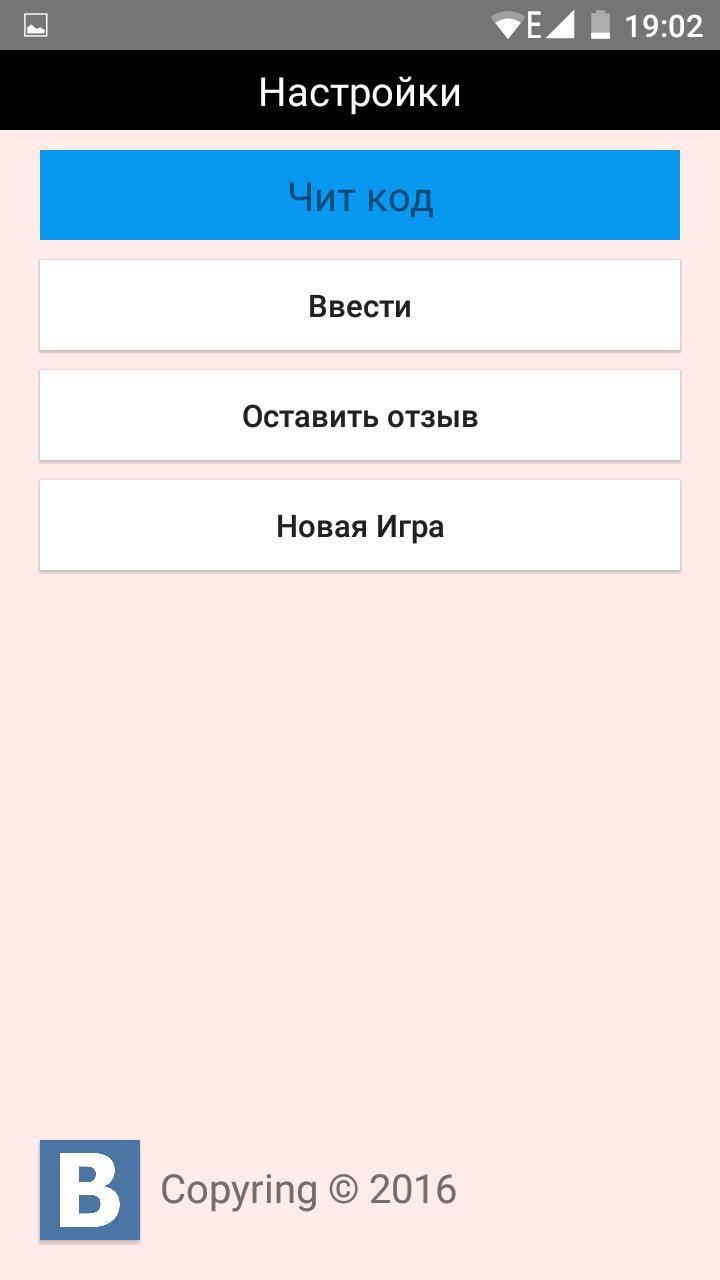The image size is (720, 1280).
Task: Start a Новая Игра
Action: (x=360, y=526)
